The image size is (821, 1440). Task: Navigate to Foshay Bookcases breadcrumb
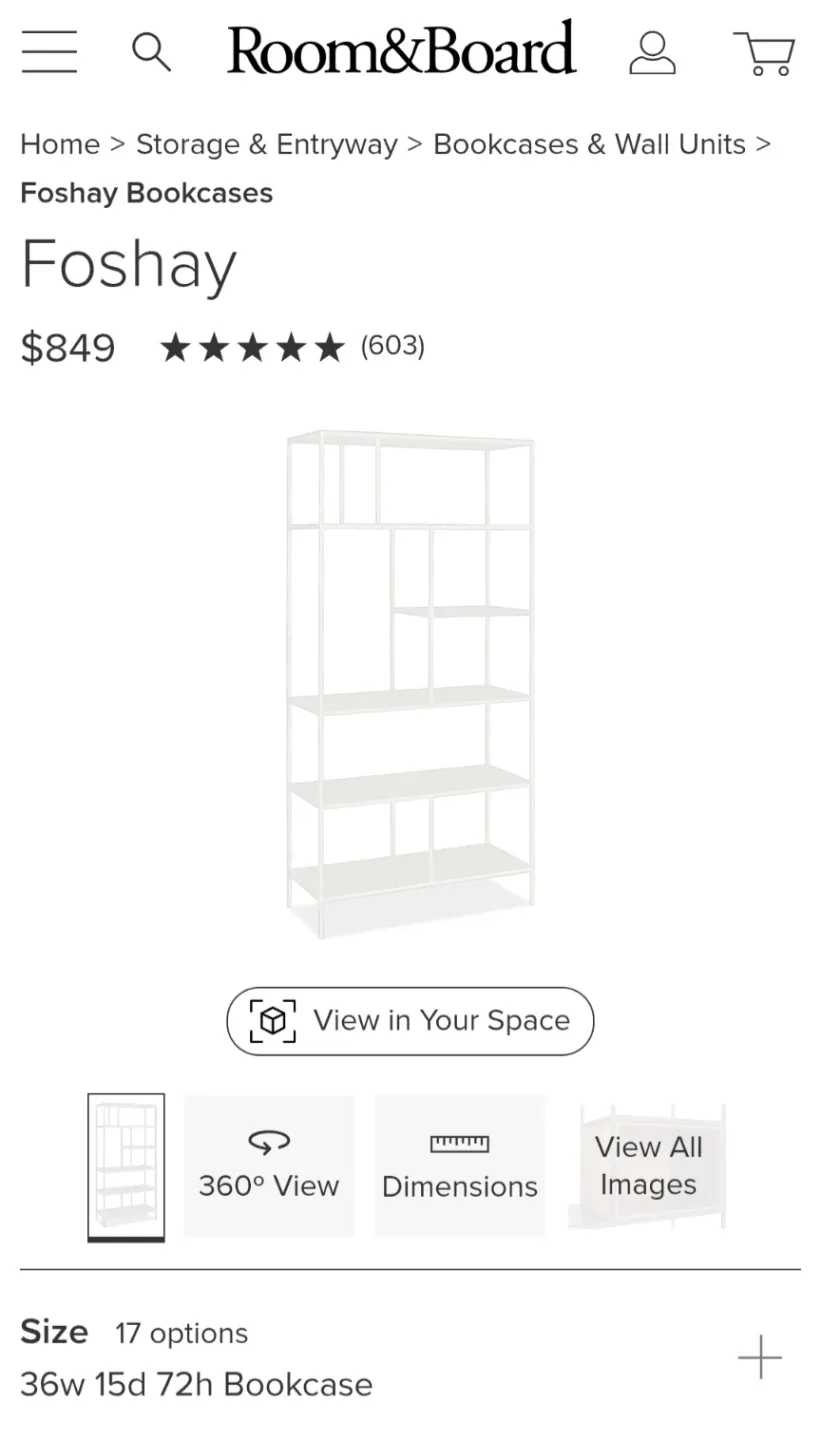tap(146, 193)
